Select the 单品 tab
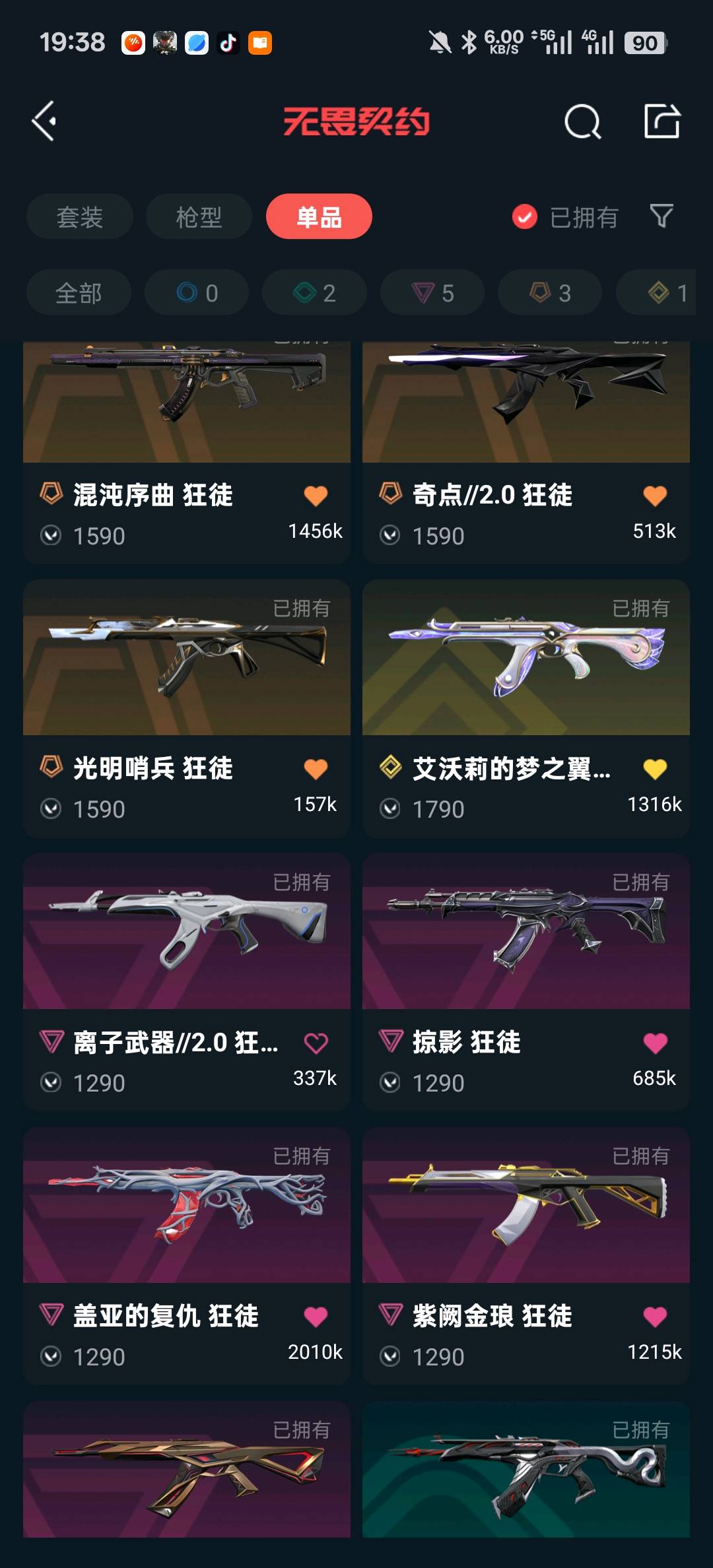713x1568 pixels. click(319, 216)
